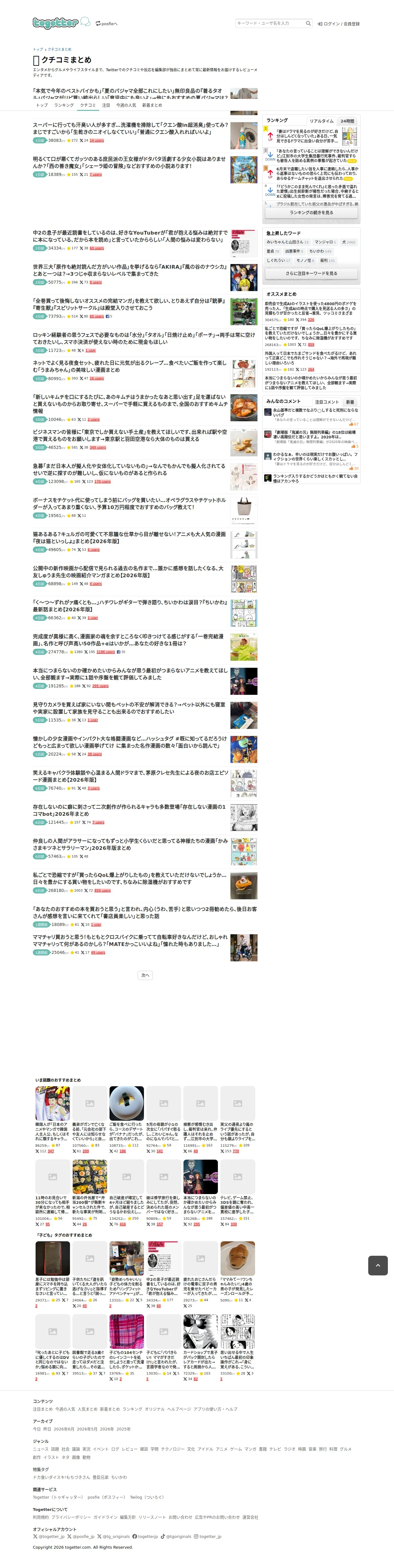Tap the ログイン / 会員登録 link

(x=338, y=24)
